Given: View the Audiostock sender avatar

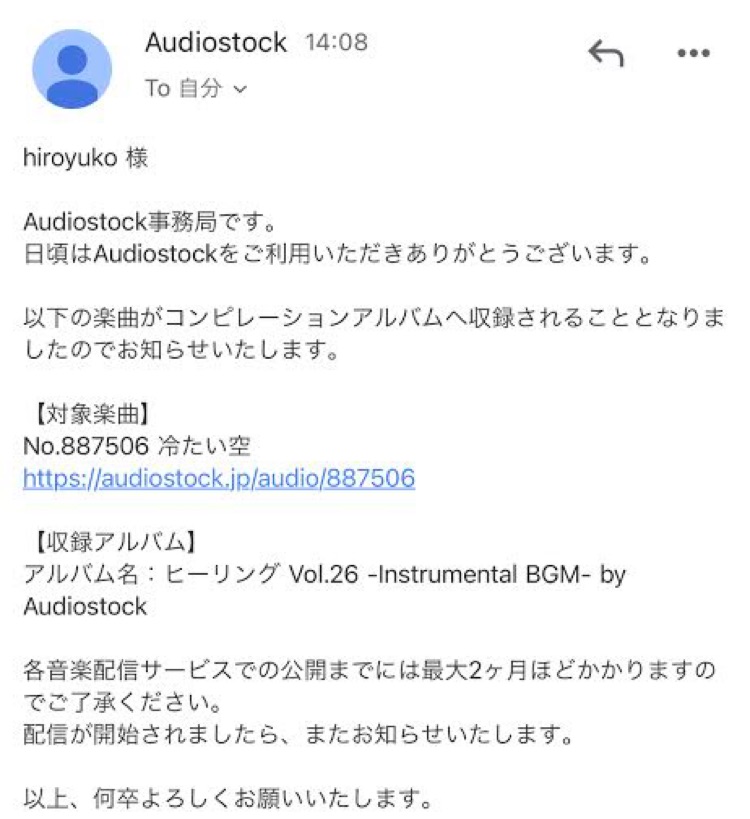Looking at the screenshot, I should tap(72, 69).
